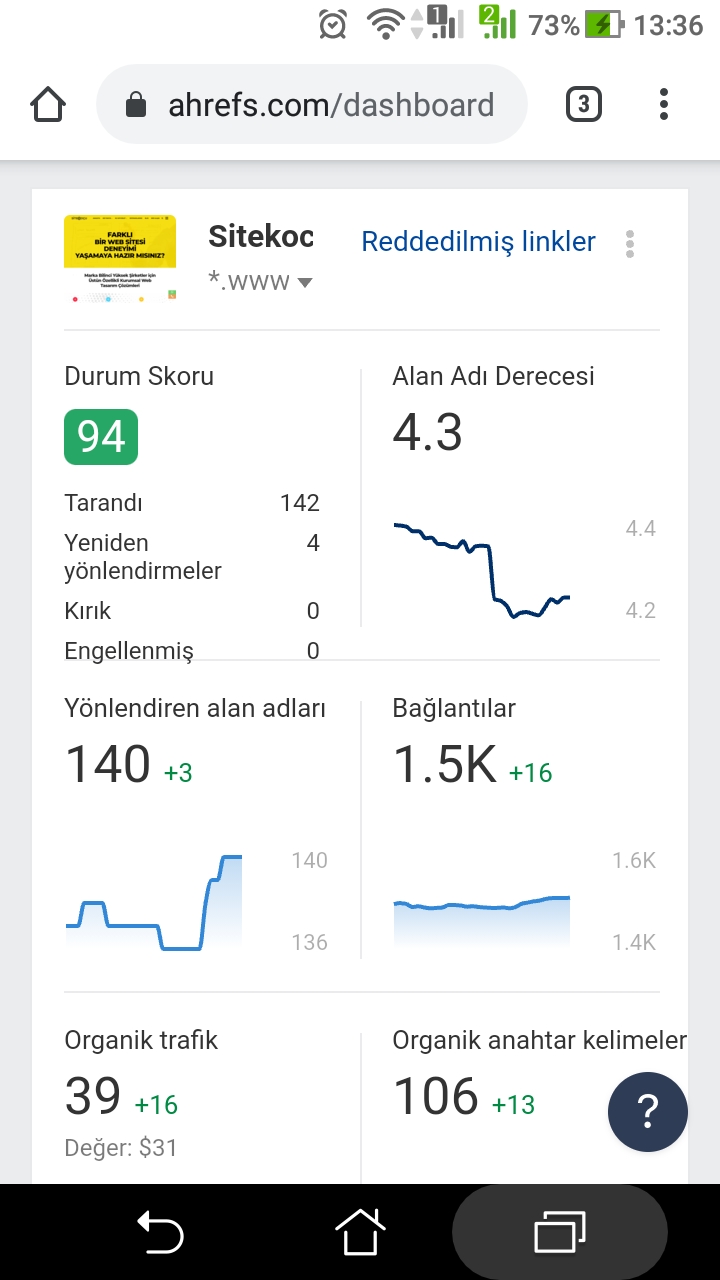Open the tab switcher showing 3 tabs
720x1280 pixels.
pyautogui.click(x=584, y=105)
